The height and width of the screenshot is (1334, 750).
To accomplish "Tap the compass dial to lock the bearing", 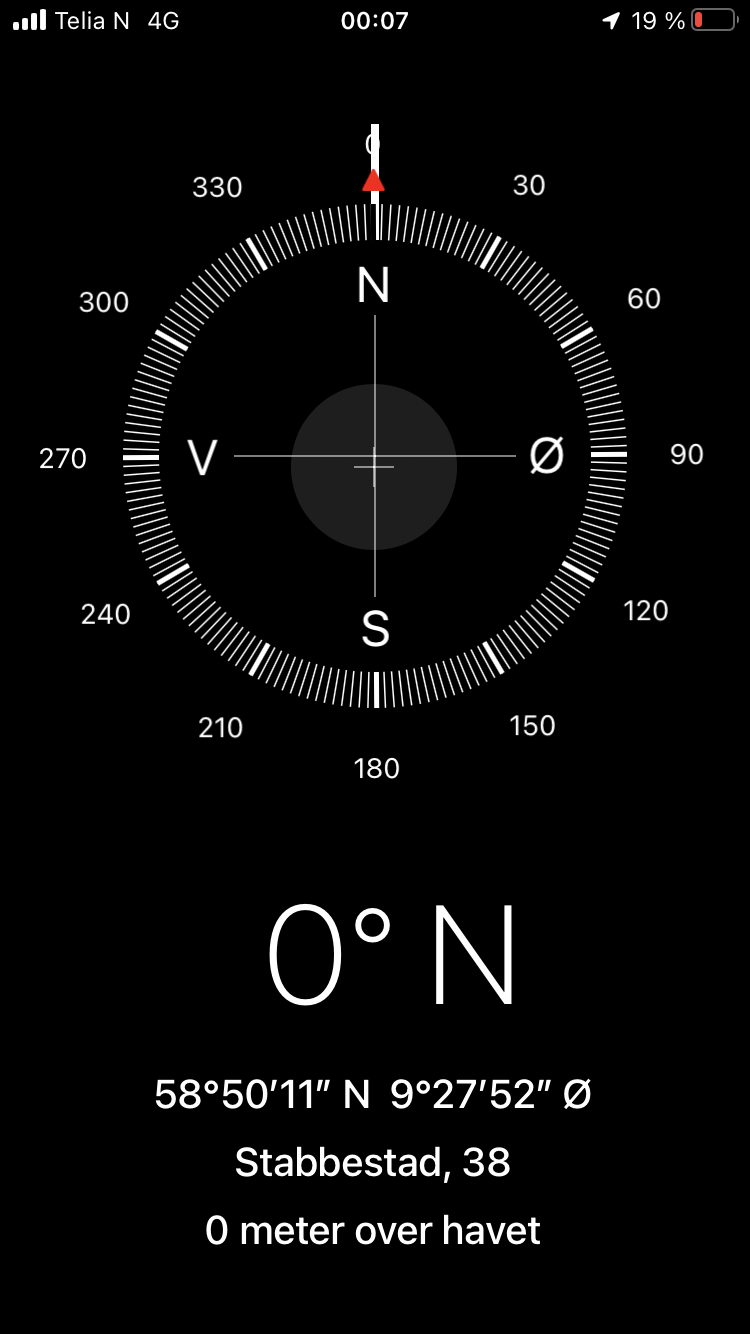I will pyautogui.click(x=374, y=456).
